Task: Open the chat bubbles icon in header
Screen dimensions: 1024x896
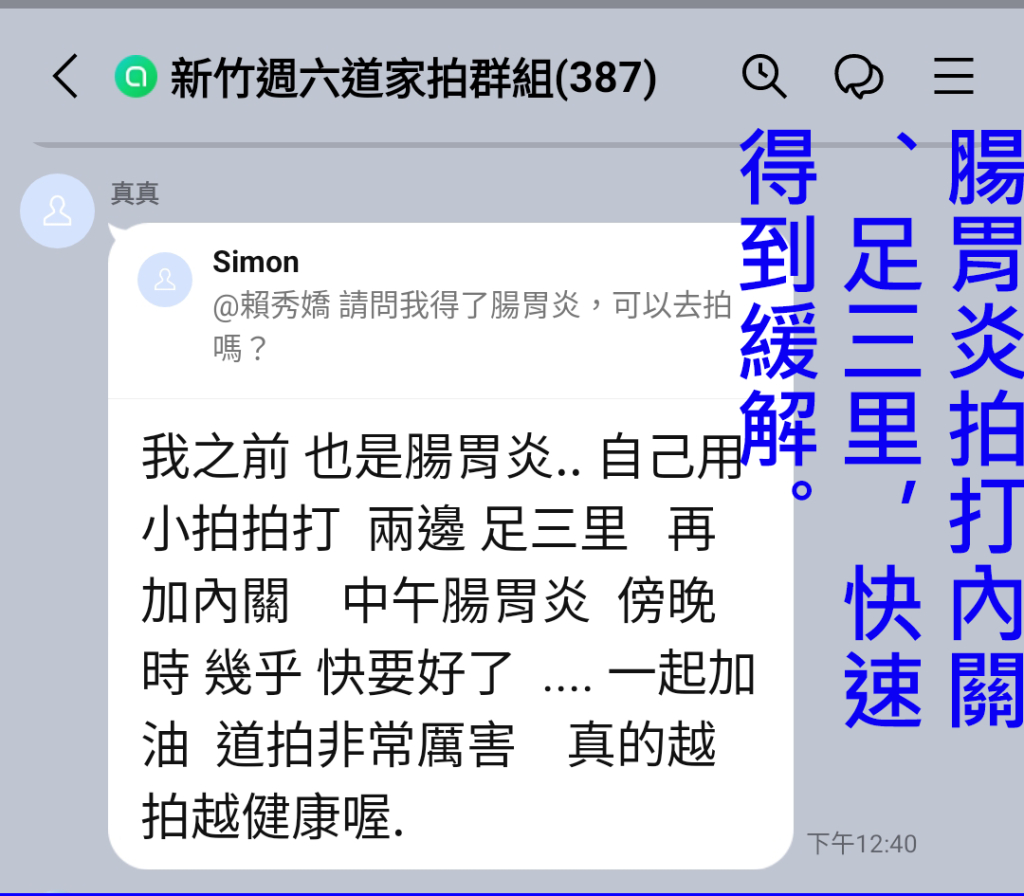Action: click(858, 76)
